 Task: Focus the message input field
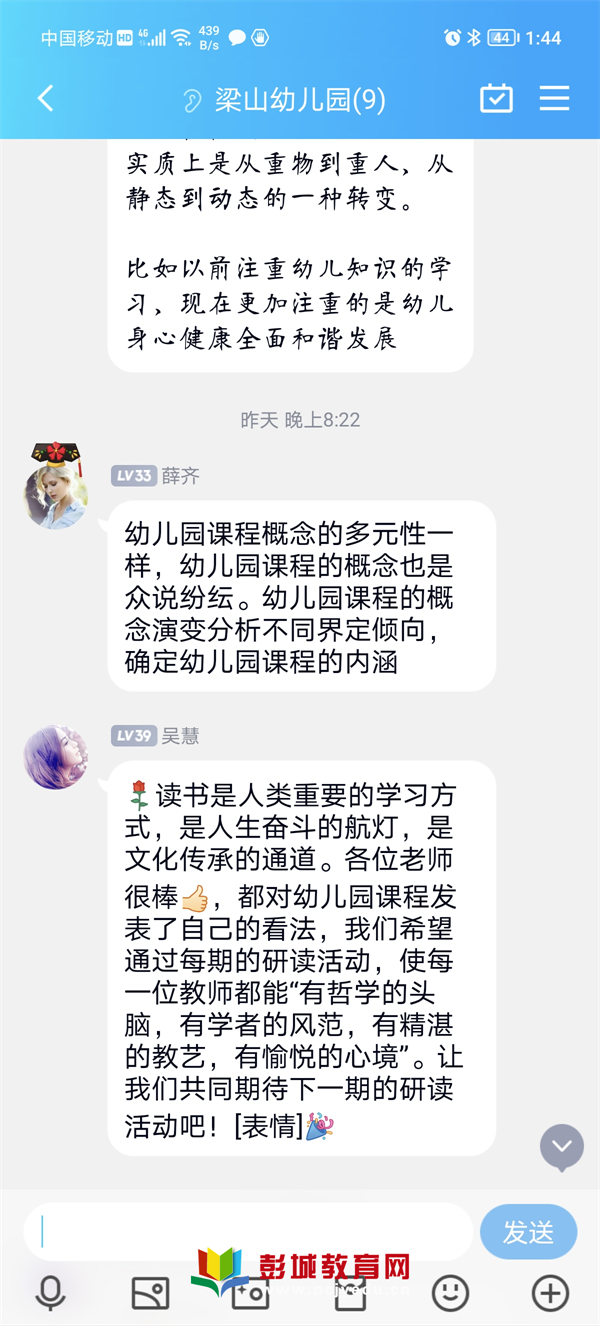tap(248, 1231)
